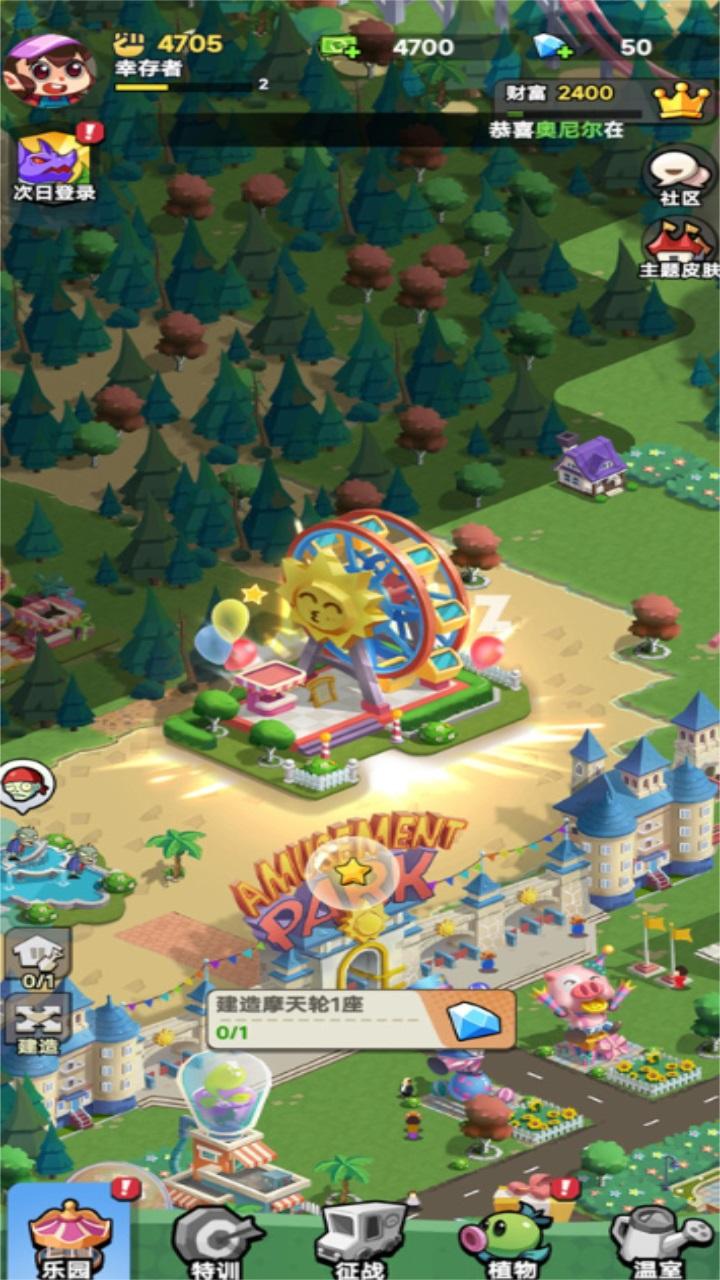The width and height of the screenshot is (720, 1280).
Task: Open the 主题皮肤 theme skins shop
Action: [x=680, y=249]
